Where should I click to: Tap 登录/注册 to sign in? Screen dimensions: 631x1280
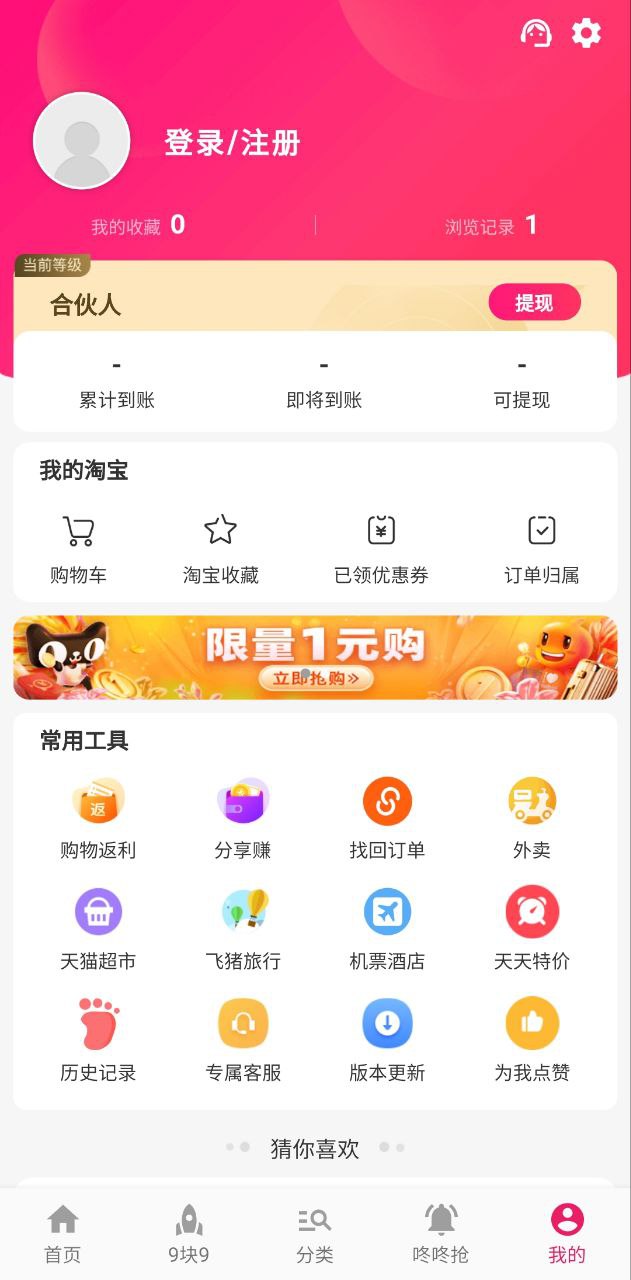232,143
